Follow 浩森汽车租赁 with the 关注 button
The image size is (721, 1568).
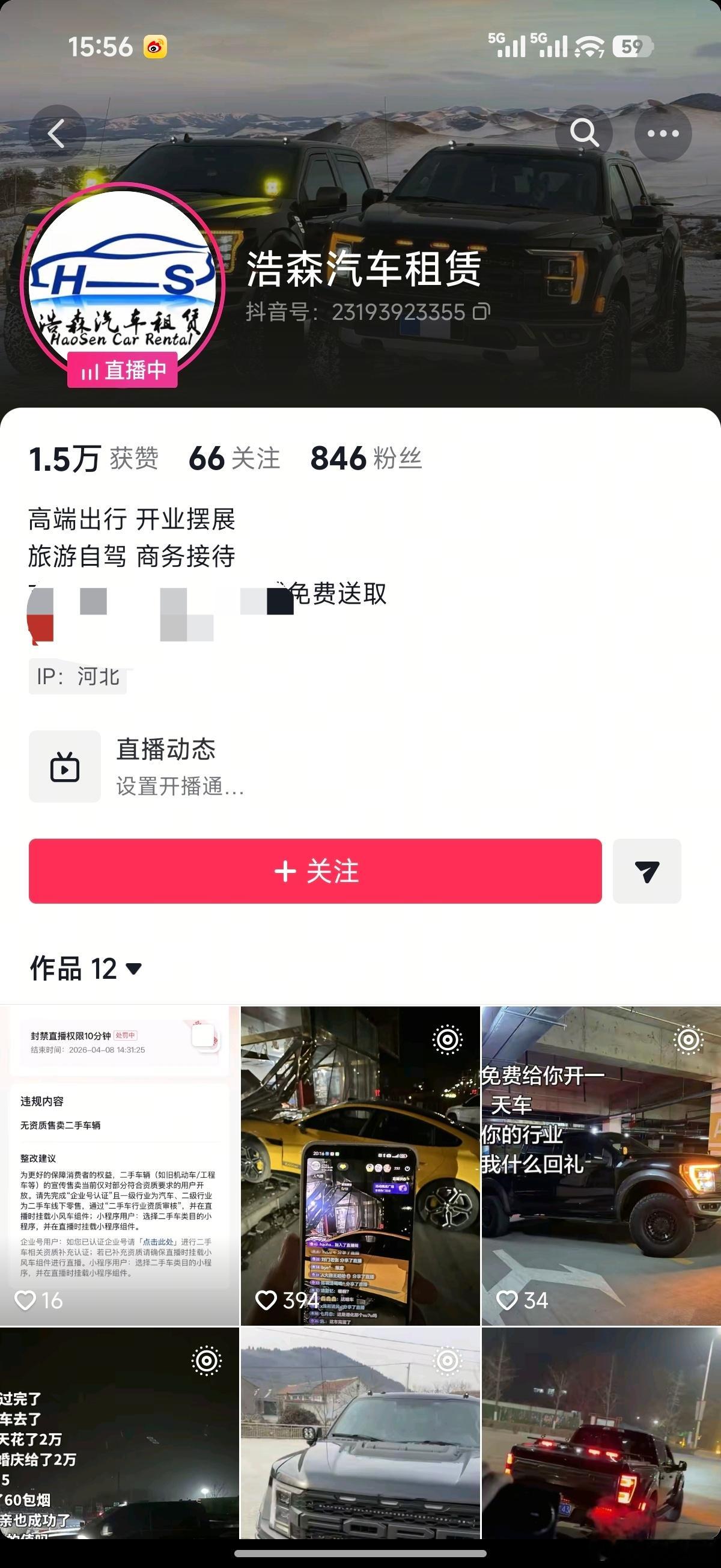pos(315,872)
